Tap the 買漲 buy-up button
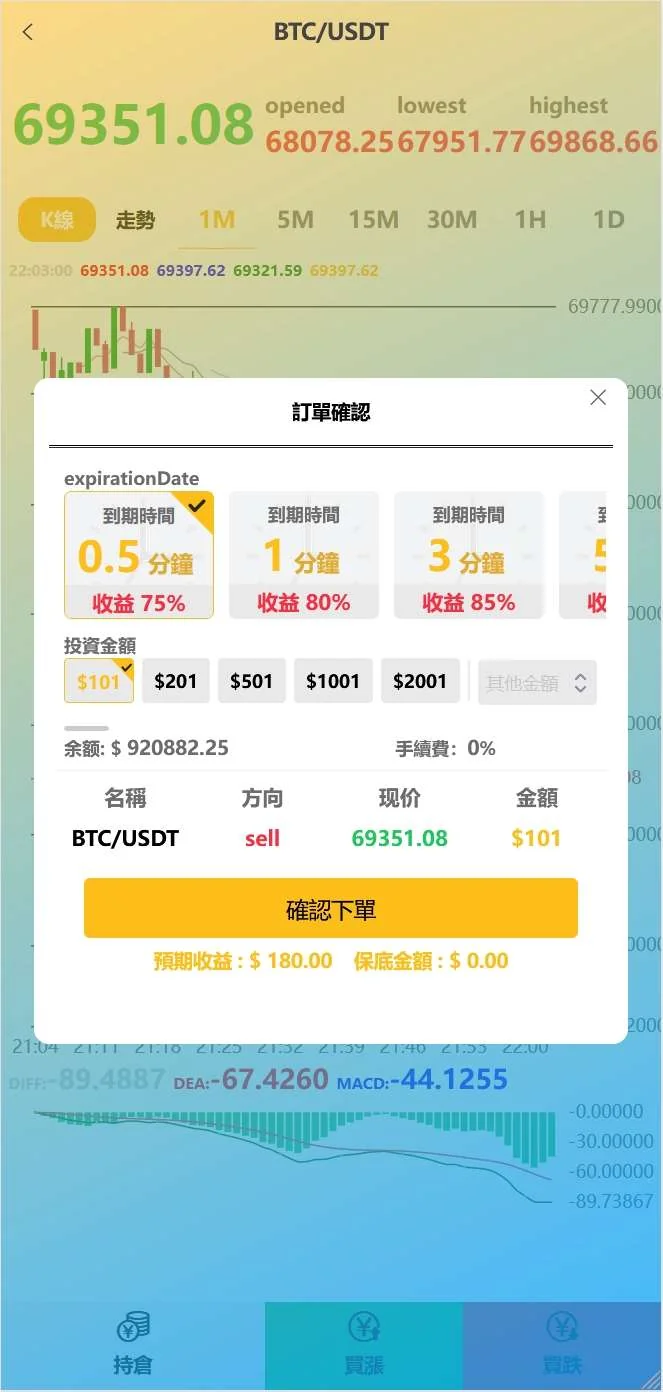 point(364,1345)
